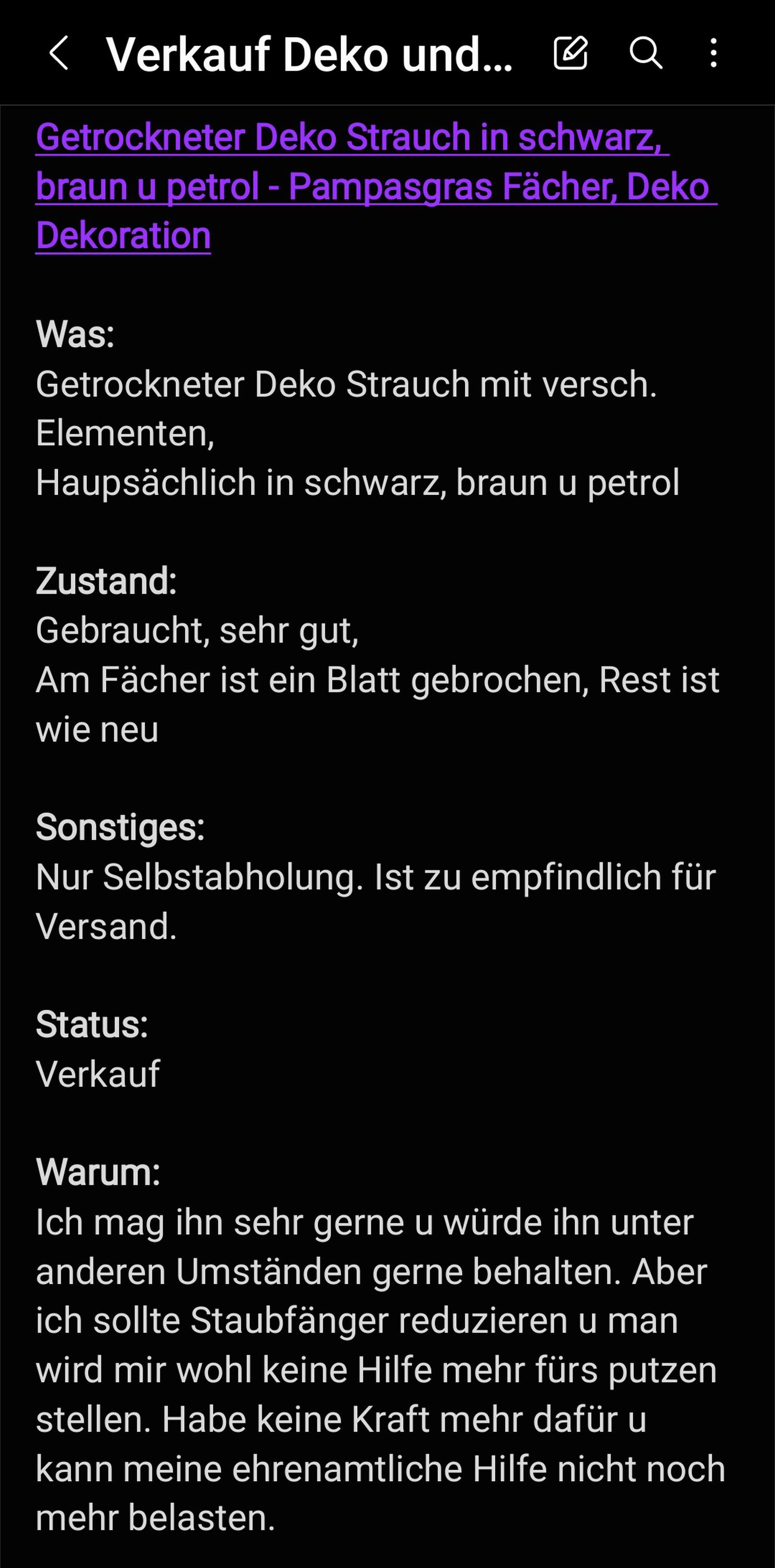Open the Getrockneter Deko Strauch link
Image resolution: width=775 pixels, height=1568 pixels.
coord(376,186)
